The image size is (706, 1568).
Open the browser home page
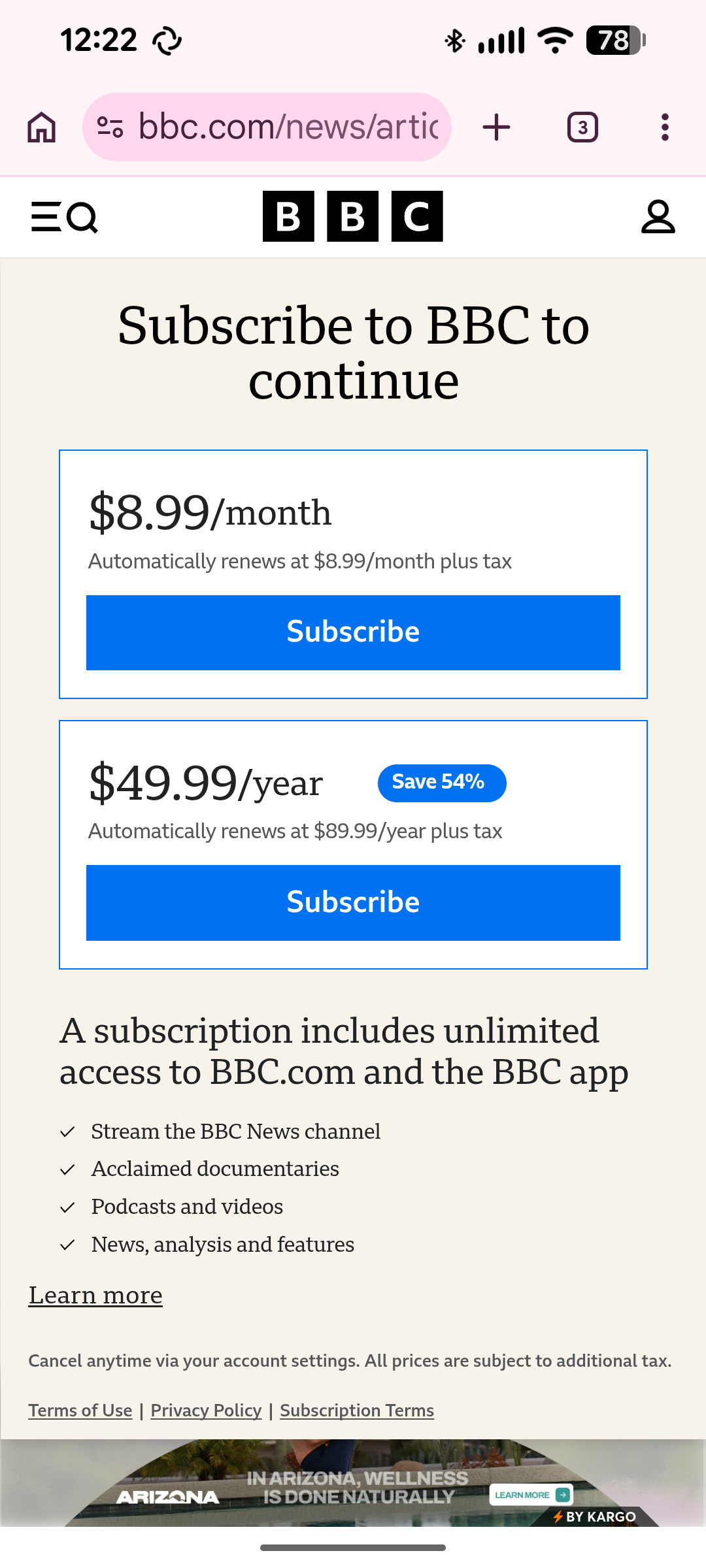click(42, 127)
